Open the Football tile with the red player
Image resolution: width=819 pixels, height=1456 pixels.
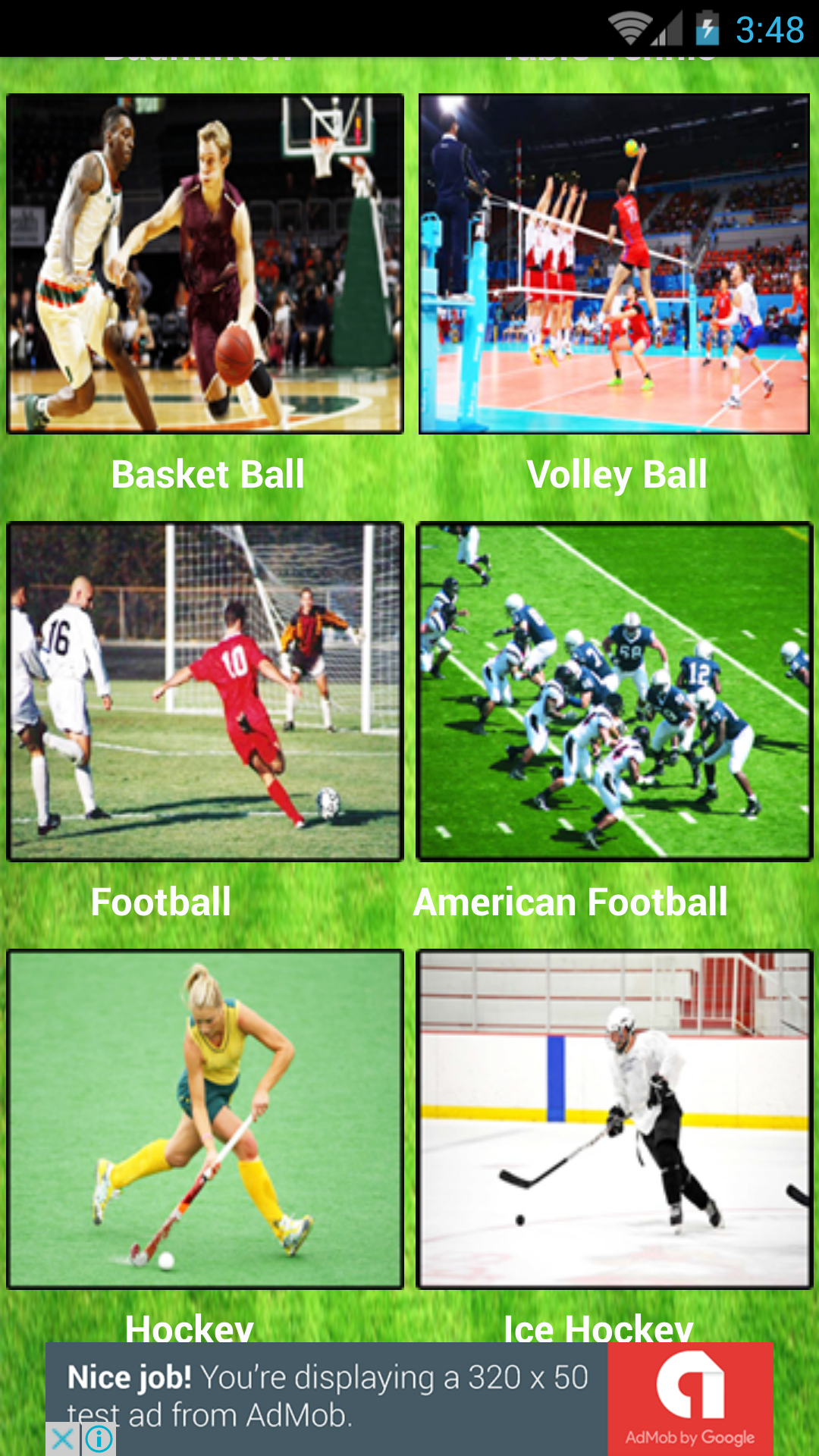[205, 692]
